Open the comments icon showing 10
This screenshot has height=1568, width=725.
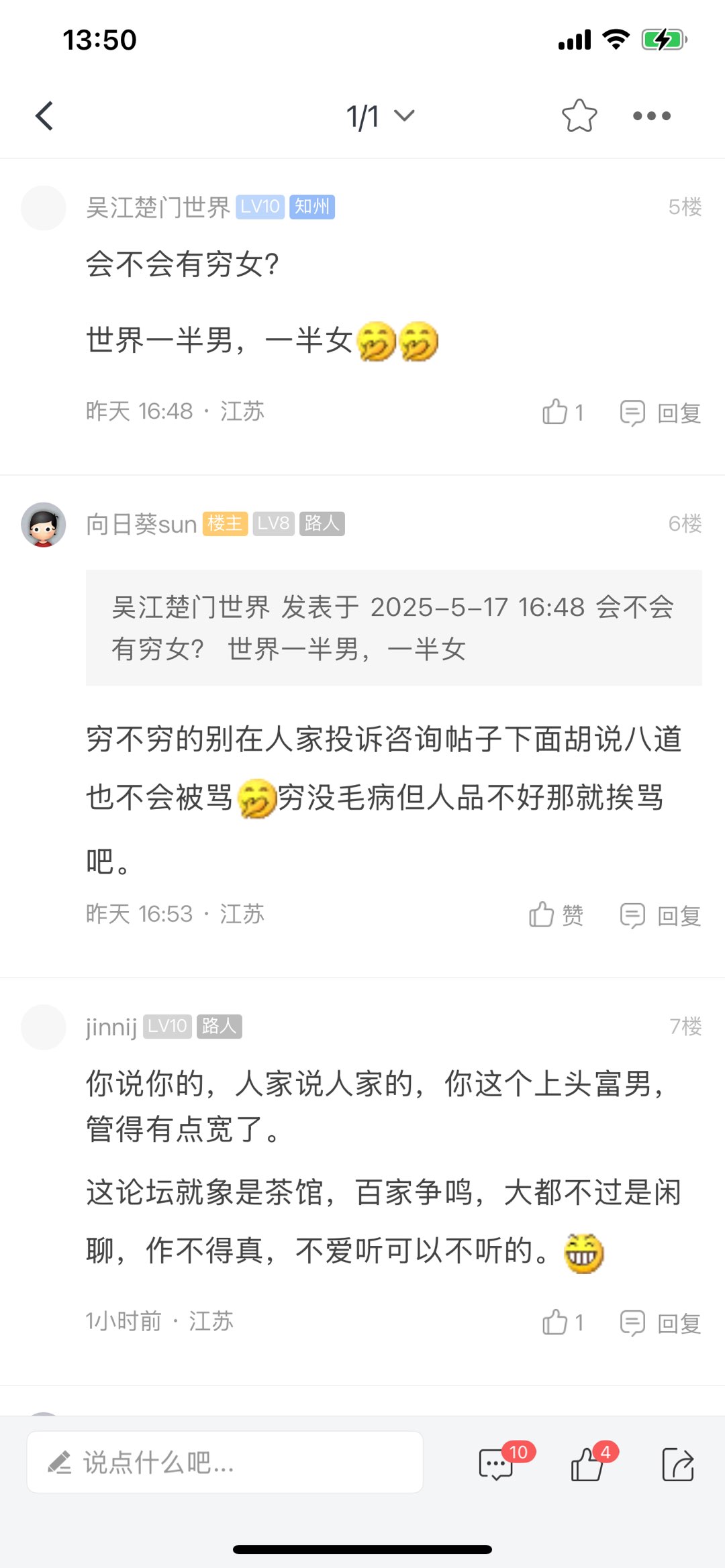(x=497, y=1464)
